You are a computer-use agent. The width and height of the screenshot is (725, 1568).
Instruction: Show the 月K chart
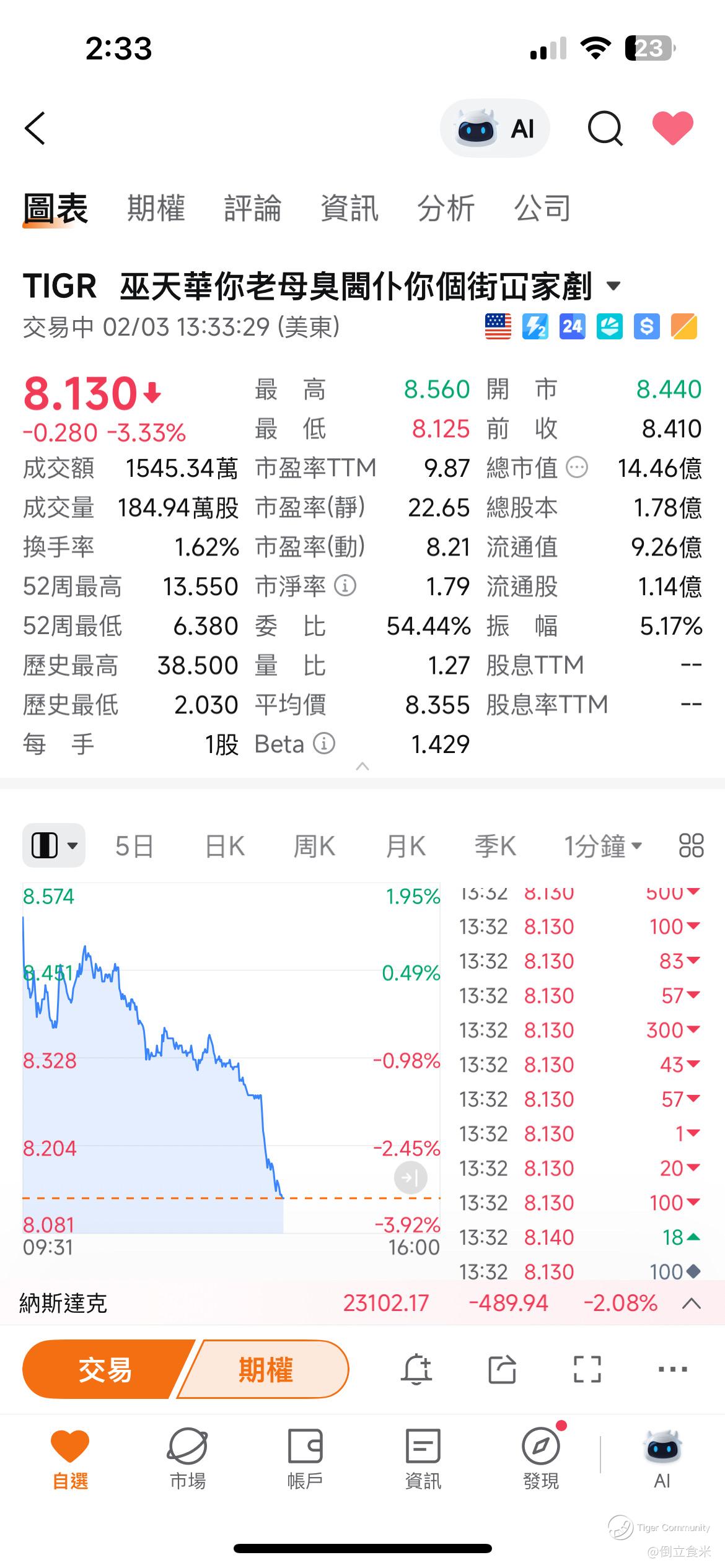[x=406, y=846]
